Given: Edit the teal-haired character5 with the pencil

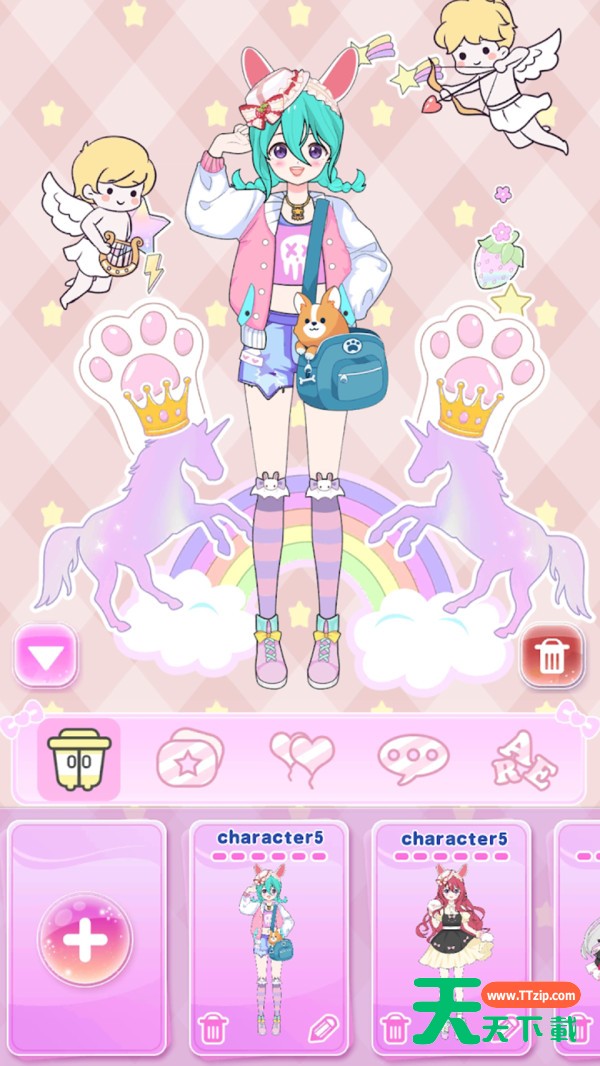Looking at the screenshot, I should pyautogui.click(x=323, y=1029).
